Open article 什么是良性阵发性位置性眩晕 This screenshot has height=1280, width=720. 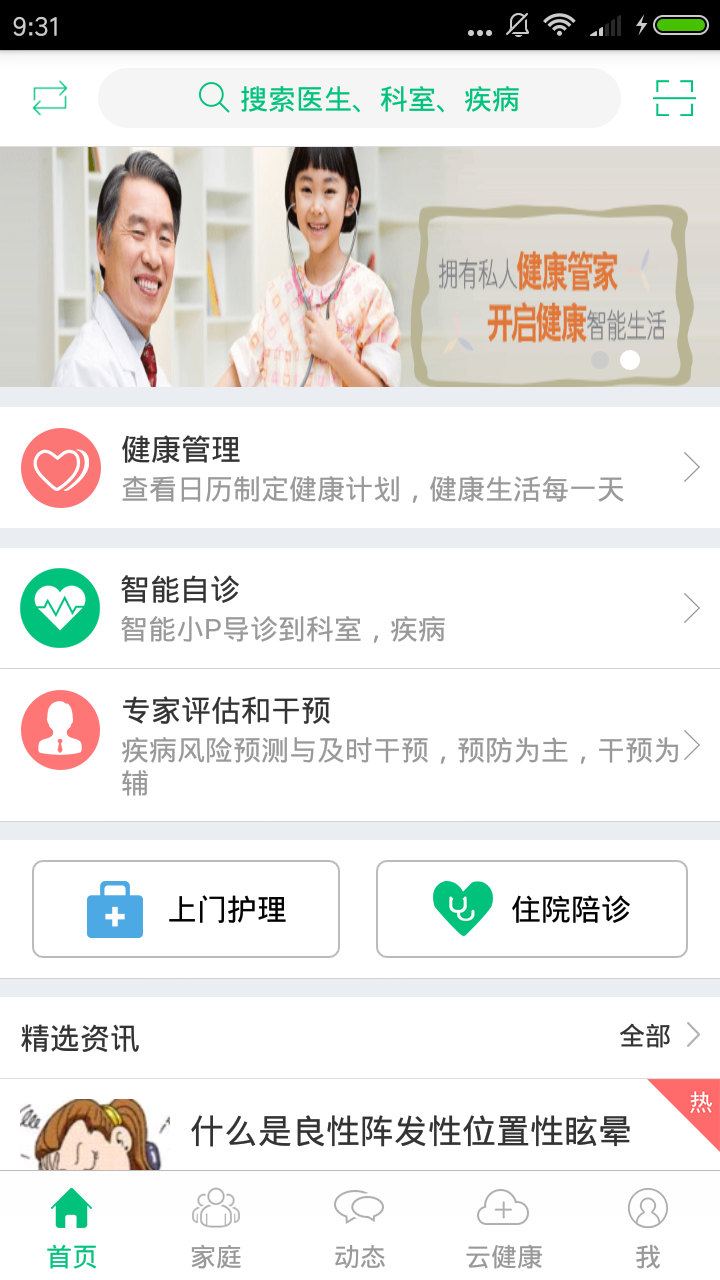tap(410, 1131)
